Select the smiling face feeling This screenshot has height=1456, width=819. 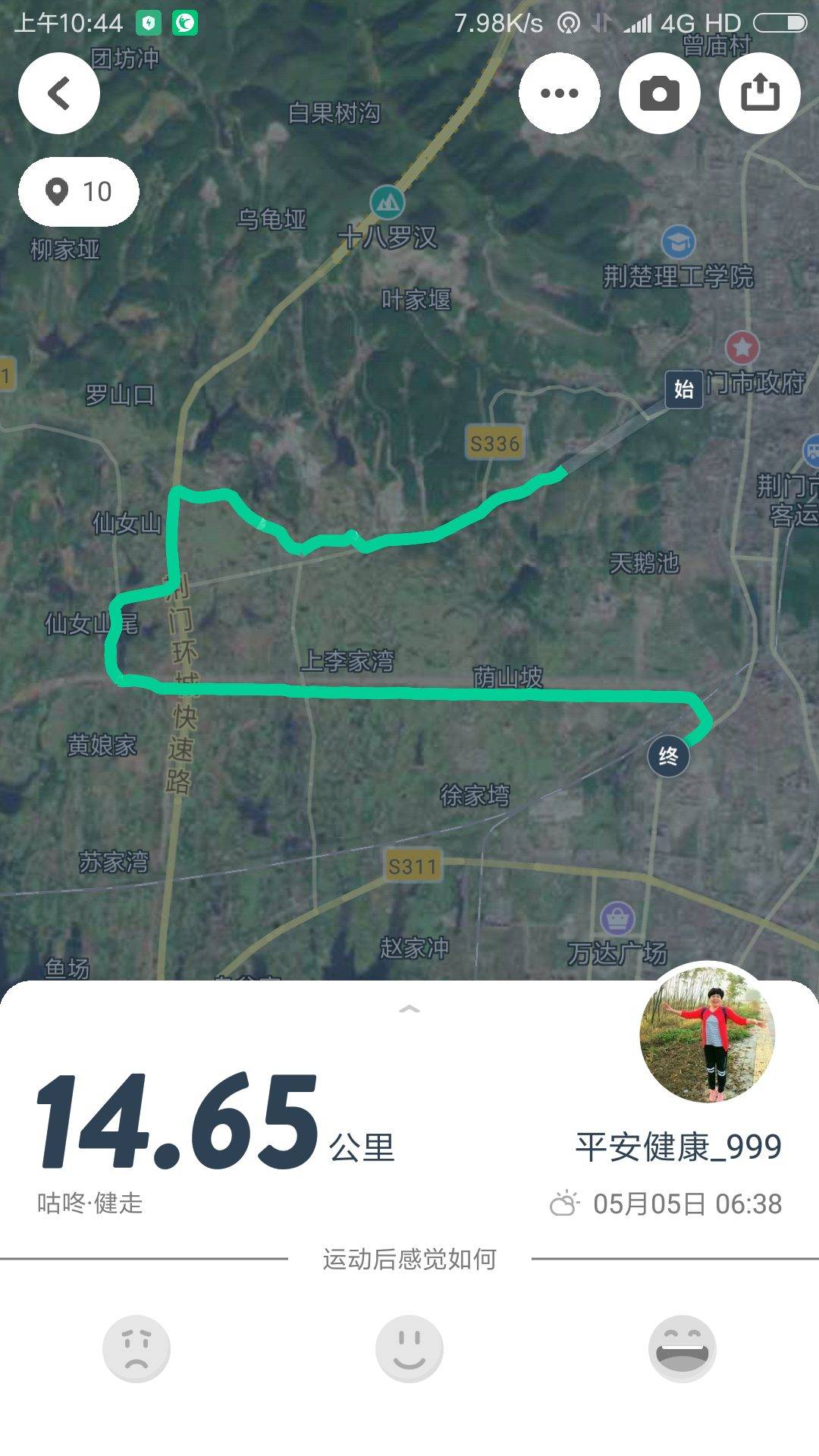409,1348
